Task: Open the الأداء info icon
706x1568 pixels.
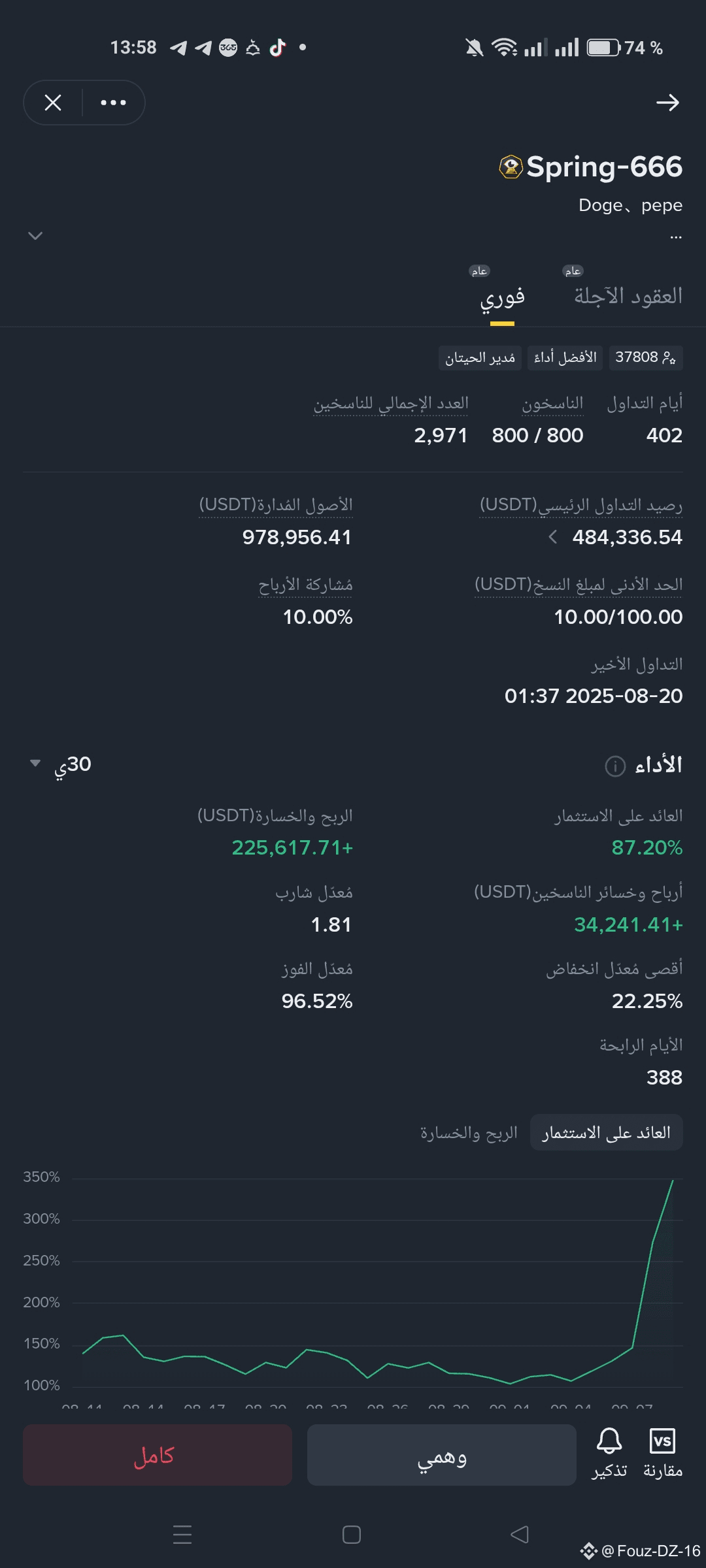Action: pyautogui.click(x=615, y=765)
